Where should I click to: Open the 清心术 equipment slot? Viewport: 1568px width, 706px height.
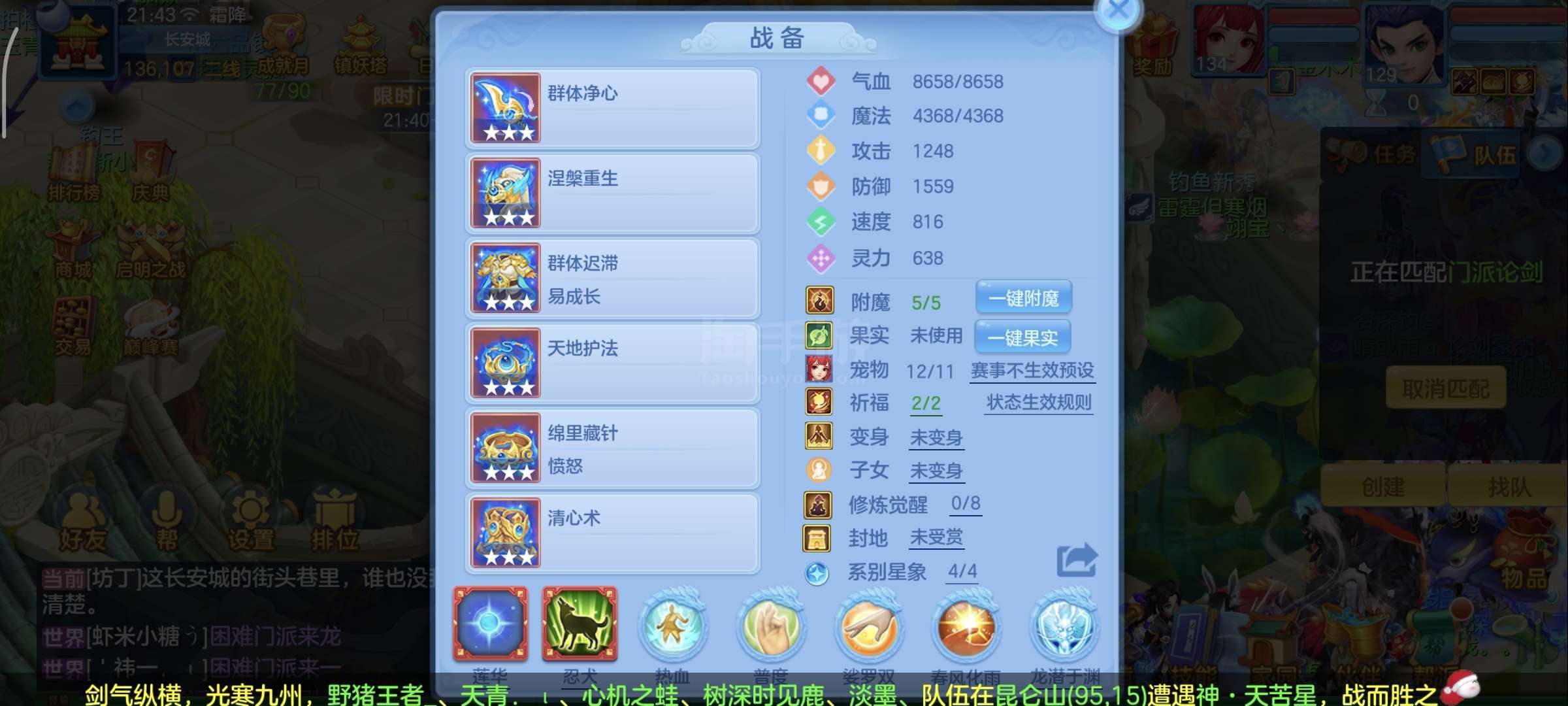pyautogui.click(x=612, y=533)
